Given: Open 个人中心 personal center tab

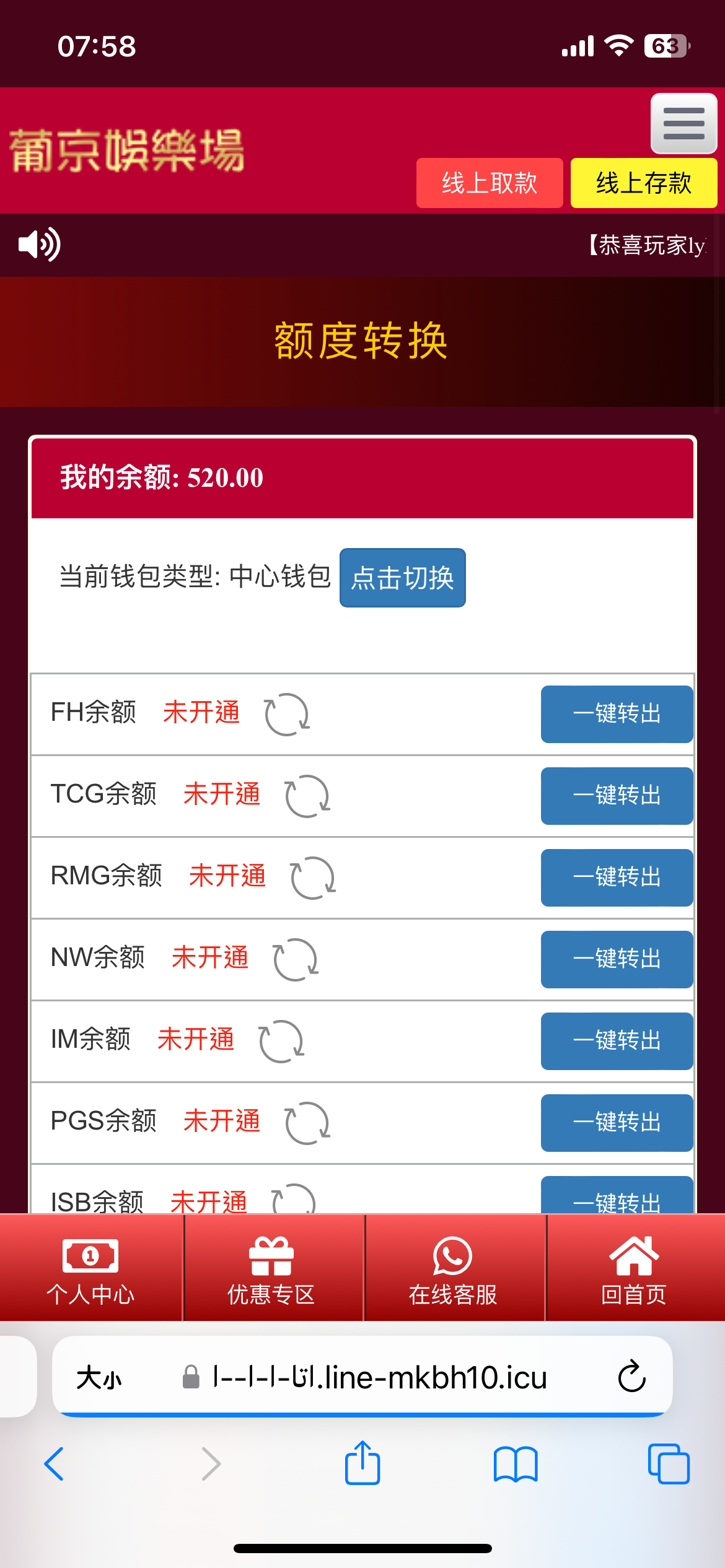Looking at the screenshot, I should coord(90,1268).
